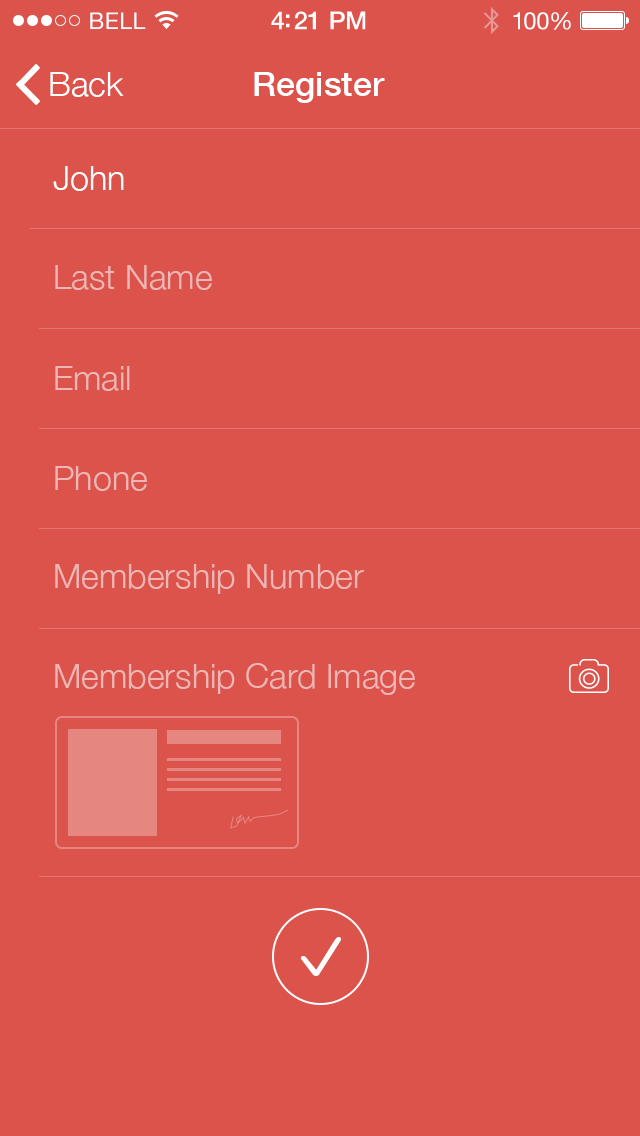Select the Phone field
Screen dimensions: 640x1136
click(339, 479)
